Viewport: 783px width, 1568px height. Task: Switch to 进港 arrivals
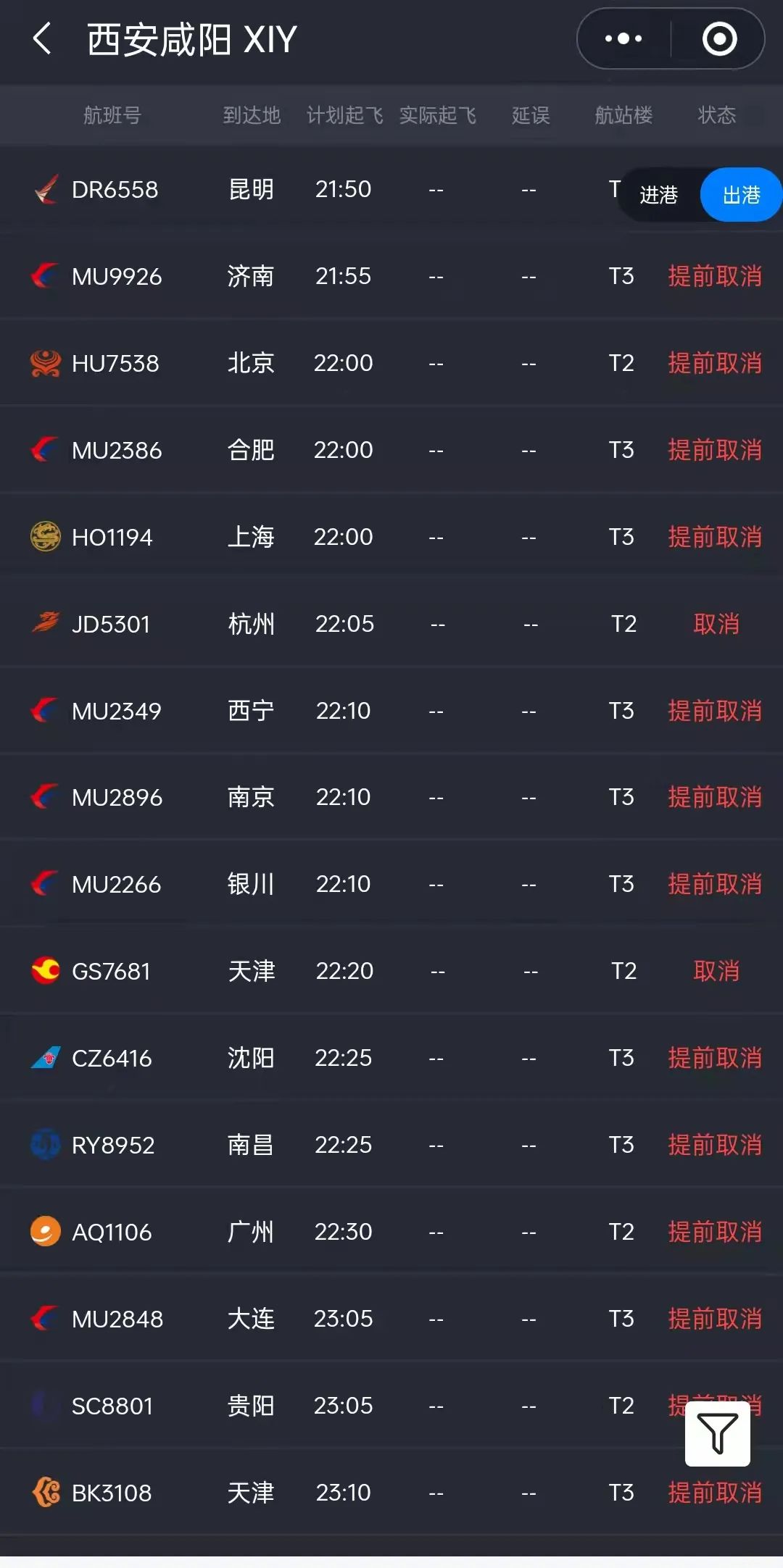pos(658,195)
